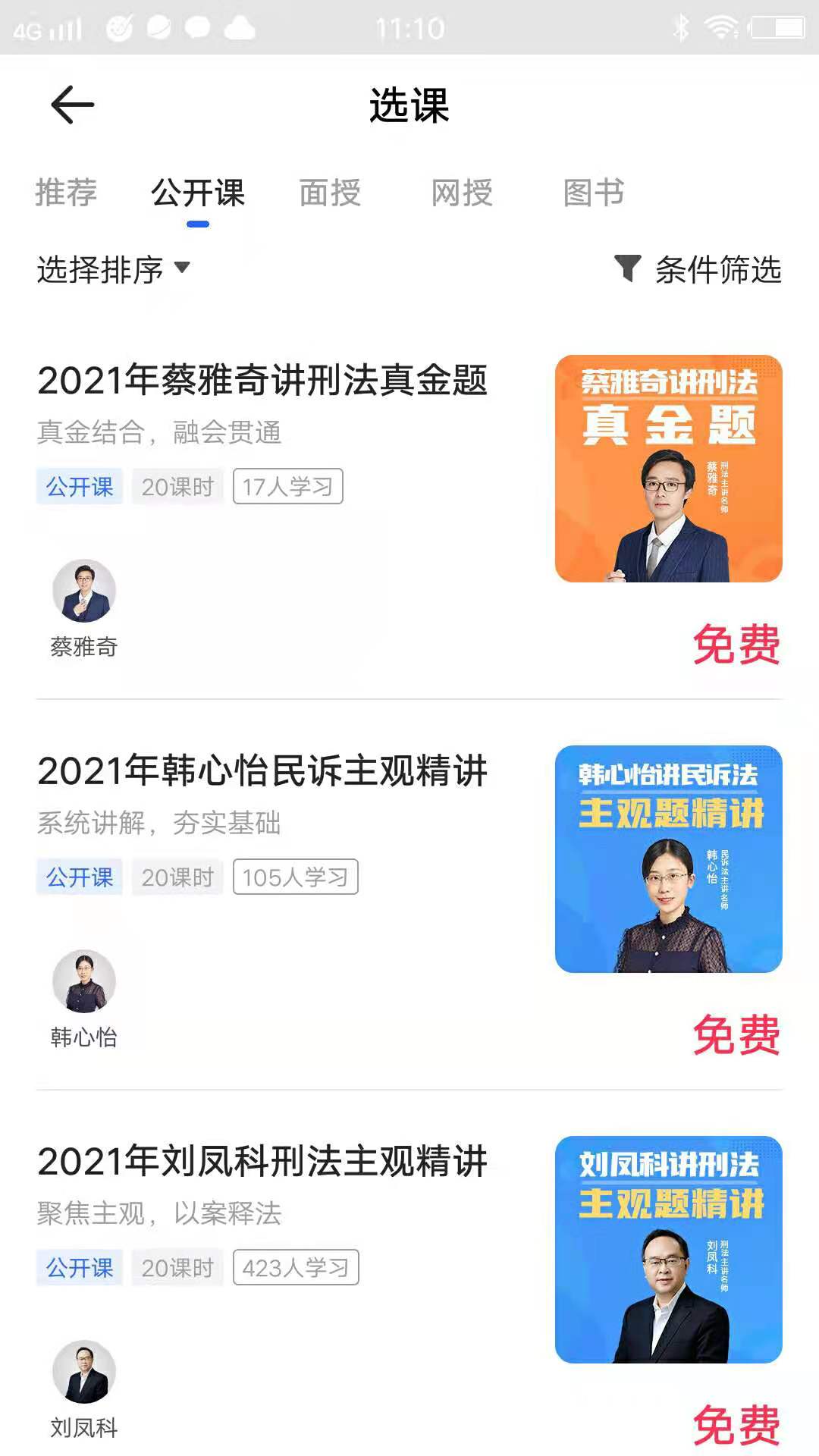Screen dimensions: 819x1456
Task: Select the 公开课 tag on 刘凤科's course
Action: click(80, 1266)
